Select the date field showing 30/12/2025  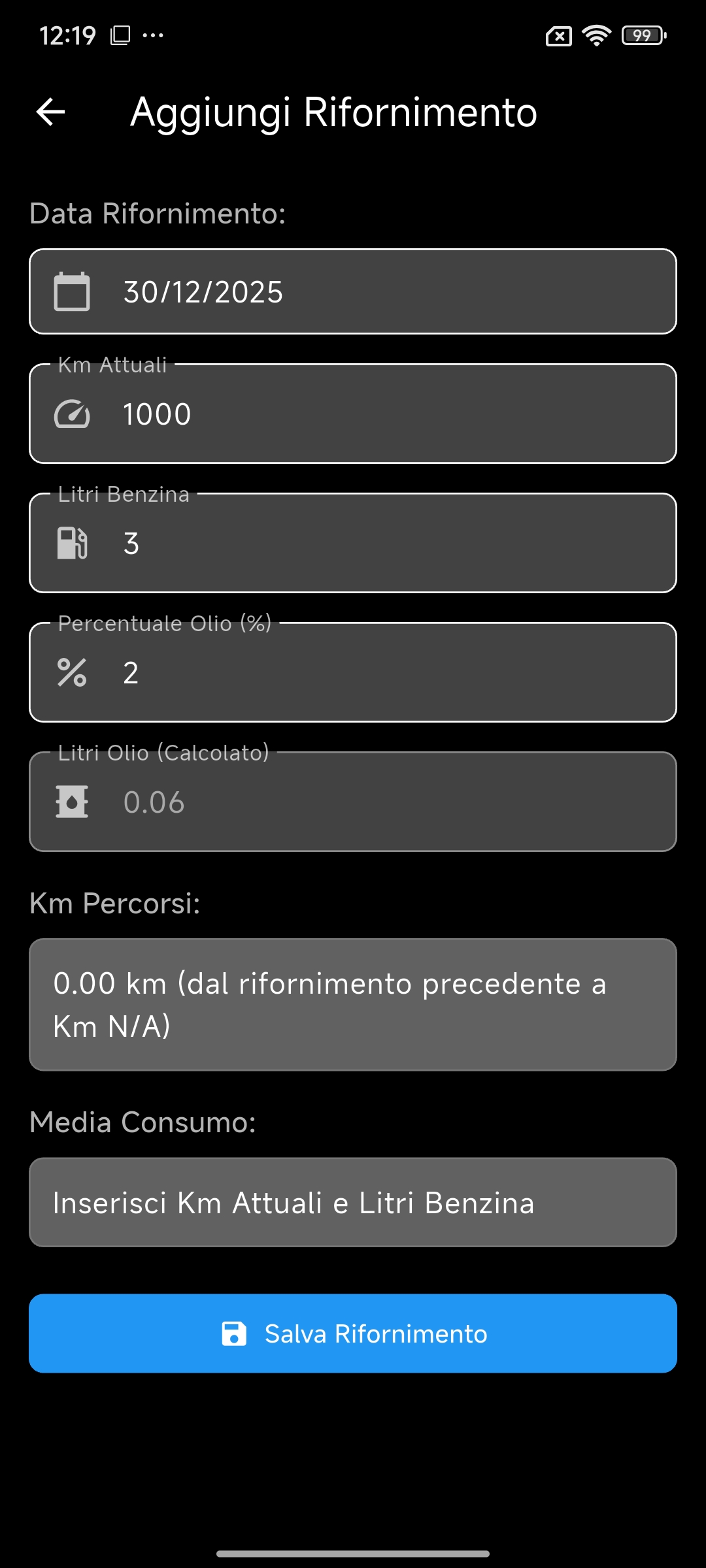coord(353,292)
